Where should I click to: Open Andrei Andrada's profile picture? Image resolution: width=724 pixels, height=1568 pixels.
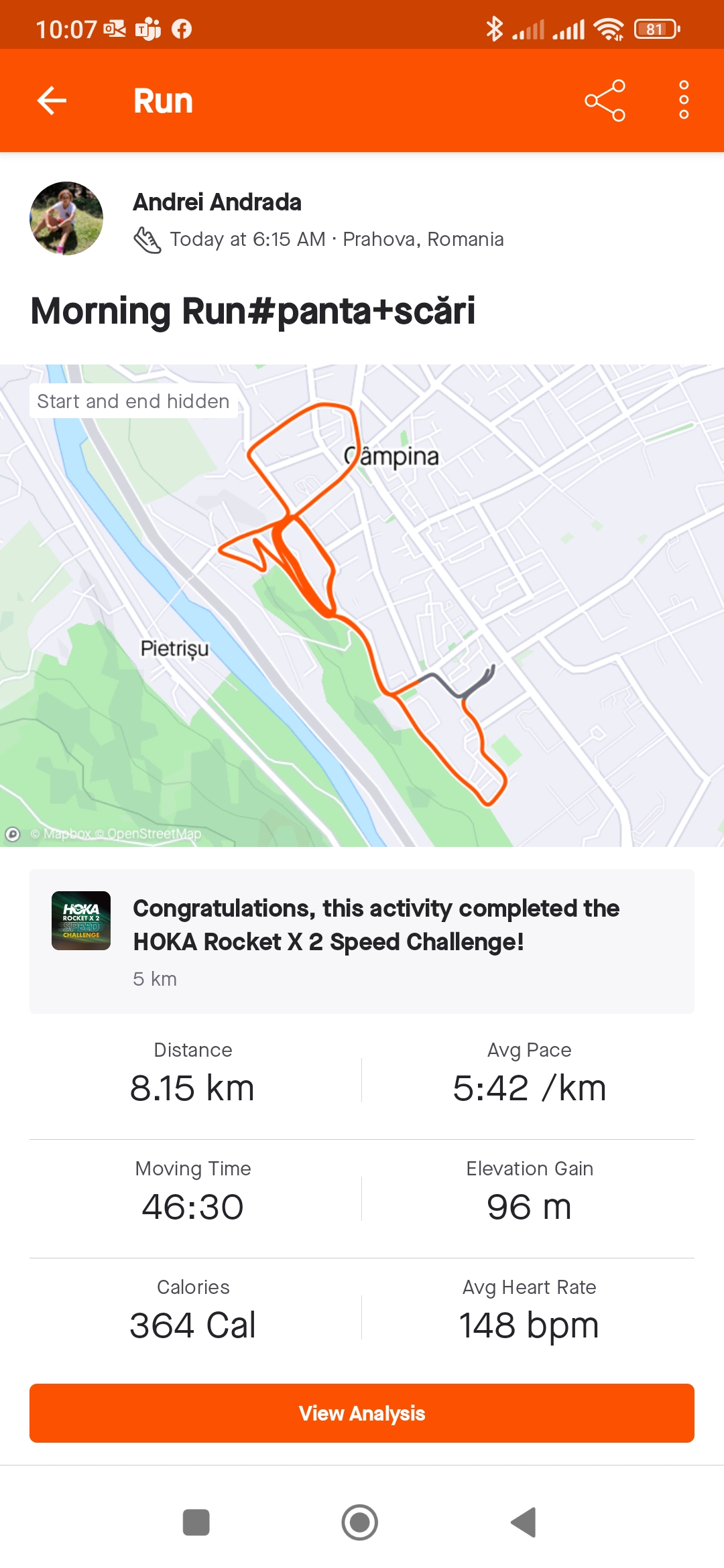(66, 218)
